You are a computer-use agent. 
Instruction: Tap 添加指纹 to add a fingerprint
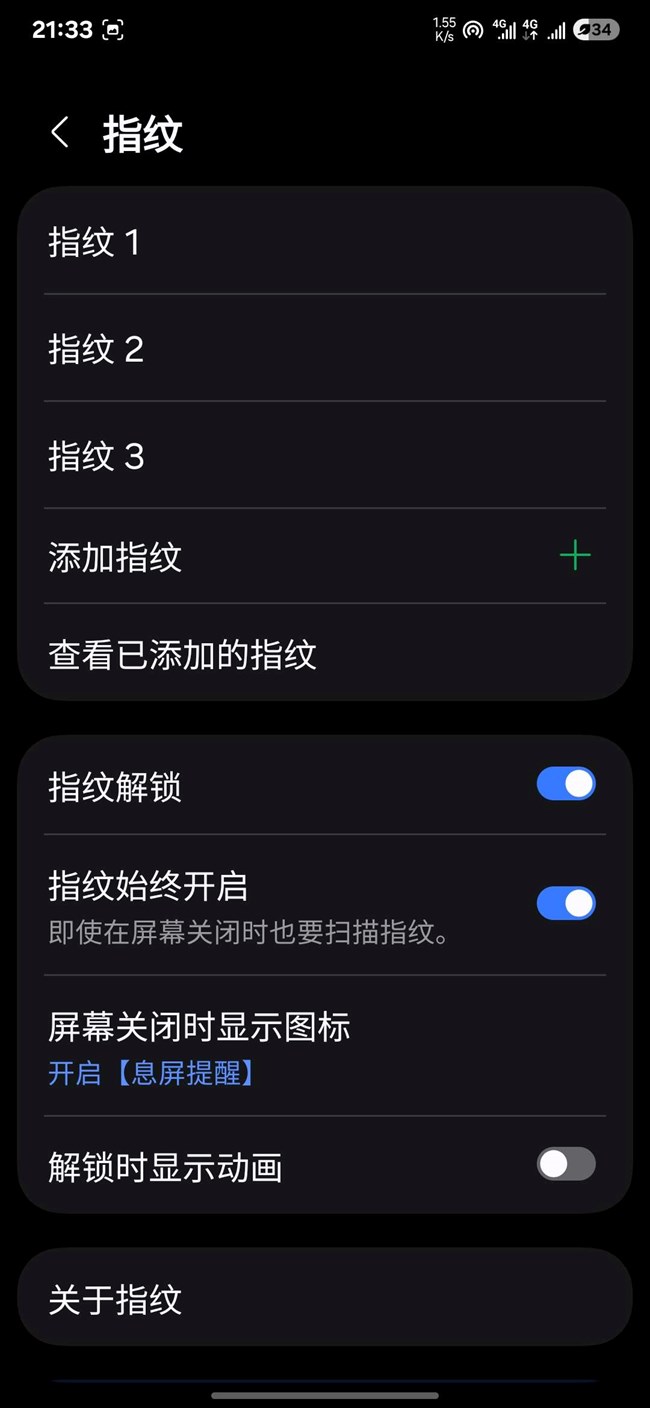click(325, 556)
